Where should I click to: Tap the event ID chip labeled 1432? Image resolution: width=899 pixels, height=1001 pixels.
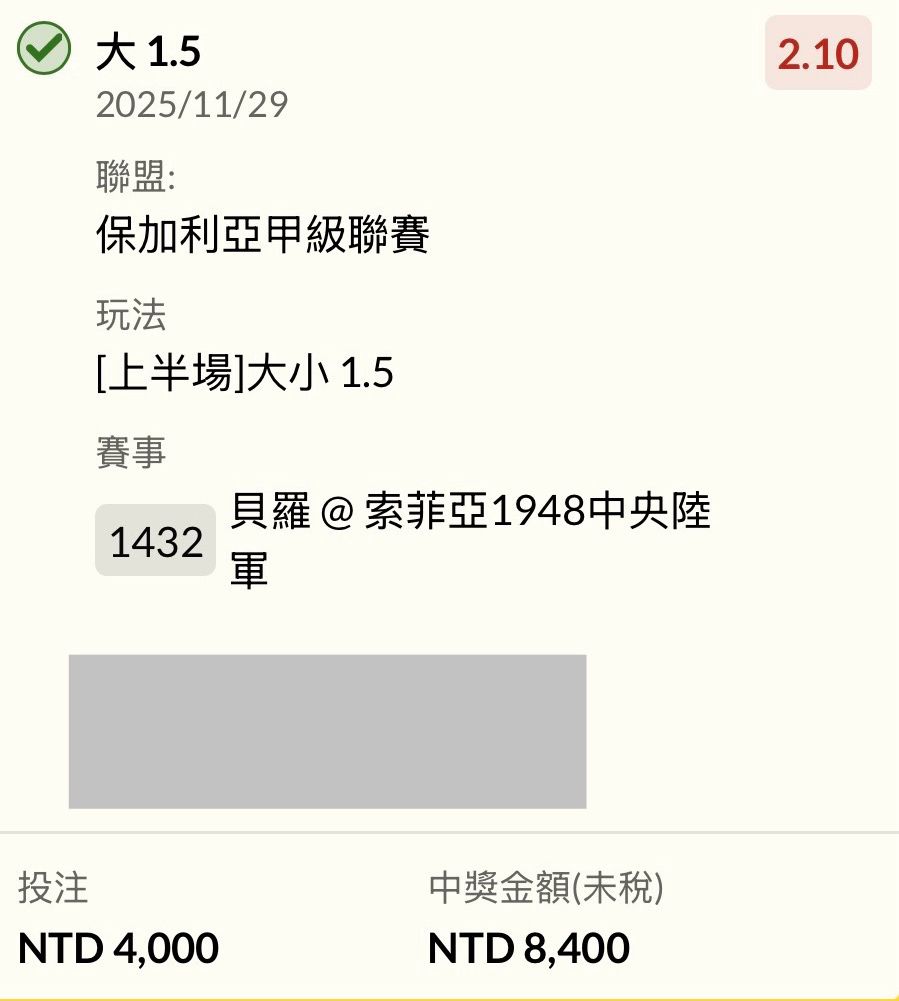tap(155, 539)
